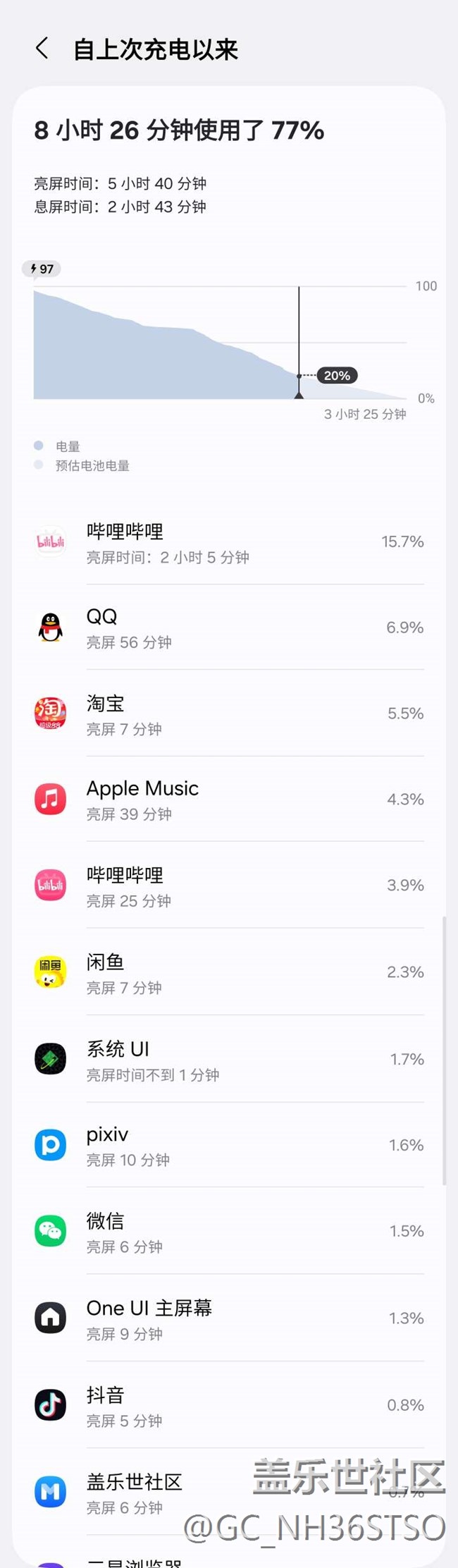The width and height of the screenshot is (458, 1568).
Task: Open 哔哩哔哩 entry showing 15.7% usage
Action: coord(229,543)
